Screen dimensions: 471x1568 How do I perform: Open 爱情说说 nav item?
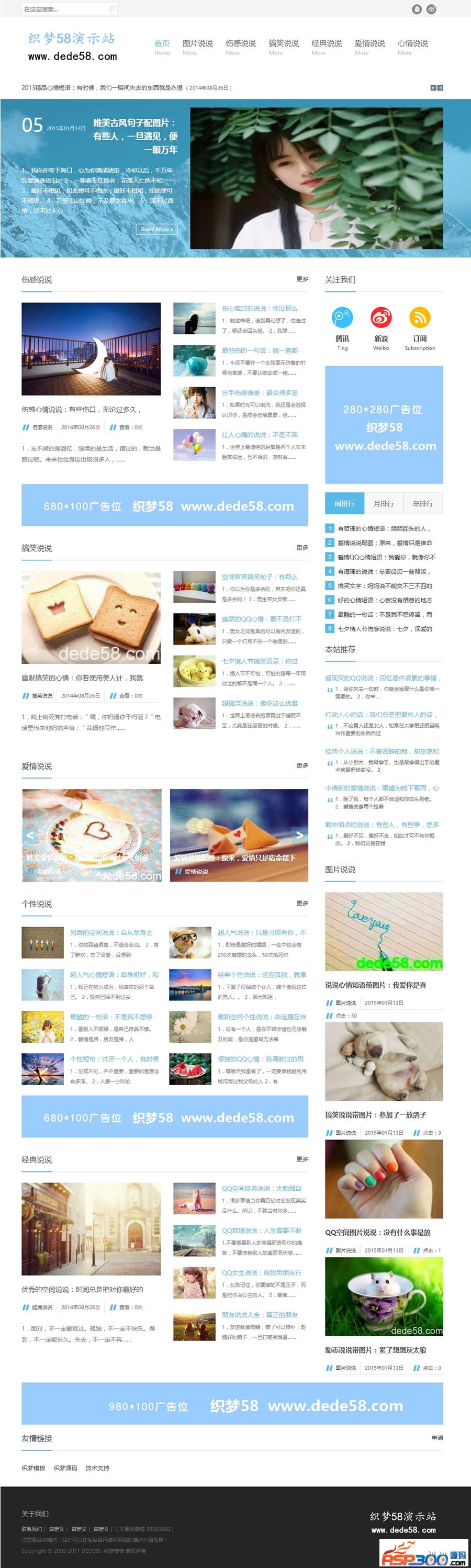point(369,46)
